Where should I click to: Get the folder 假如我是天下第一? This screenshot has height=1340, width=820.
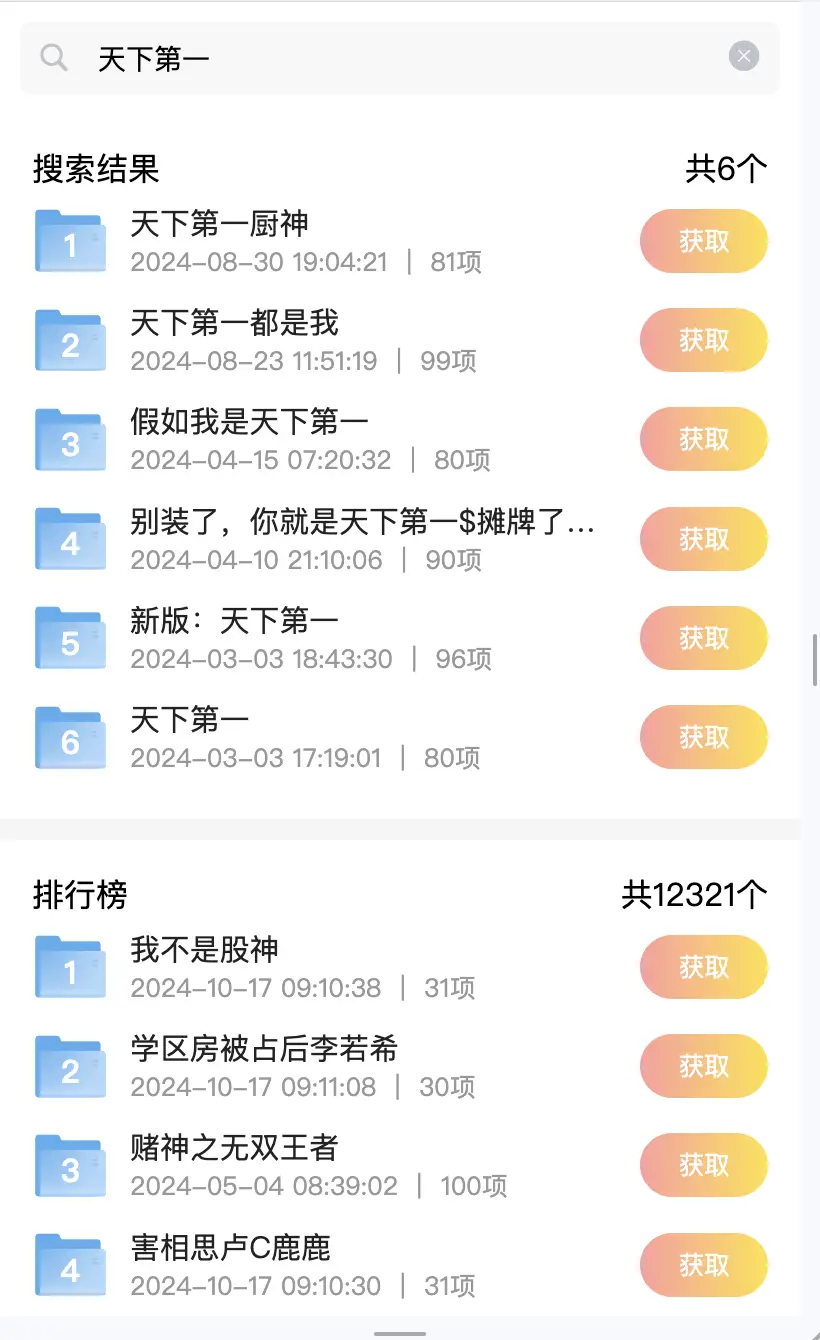(704, 439)
